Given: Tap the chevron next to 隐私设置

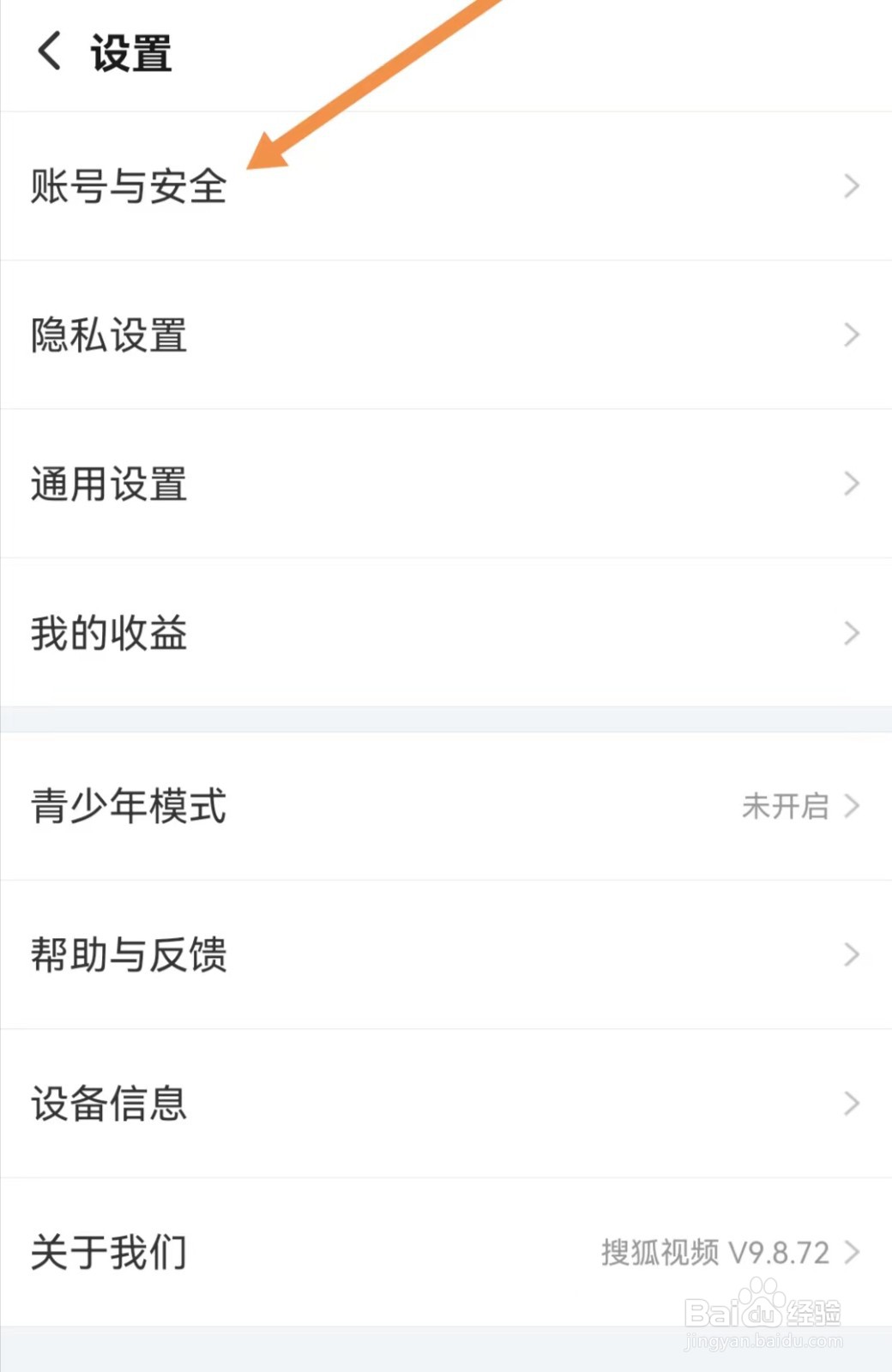Looking at the screenshot, I should tap(851, 334).
